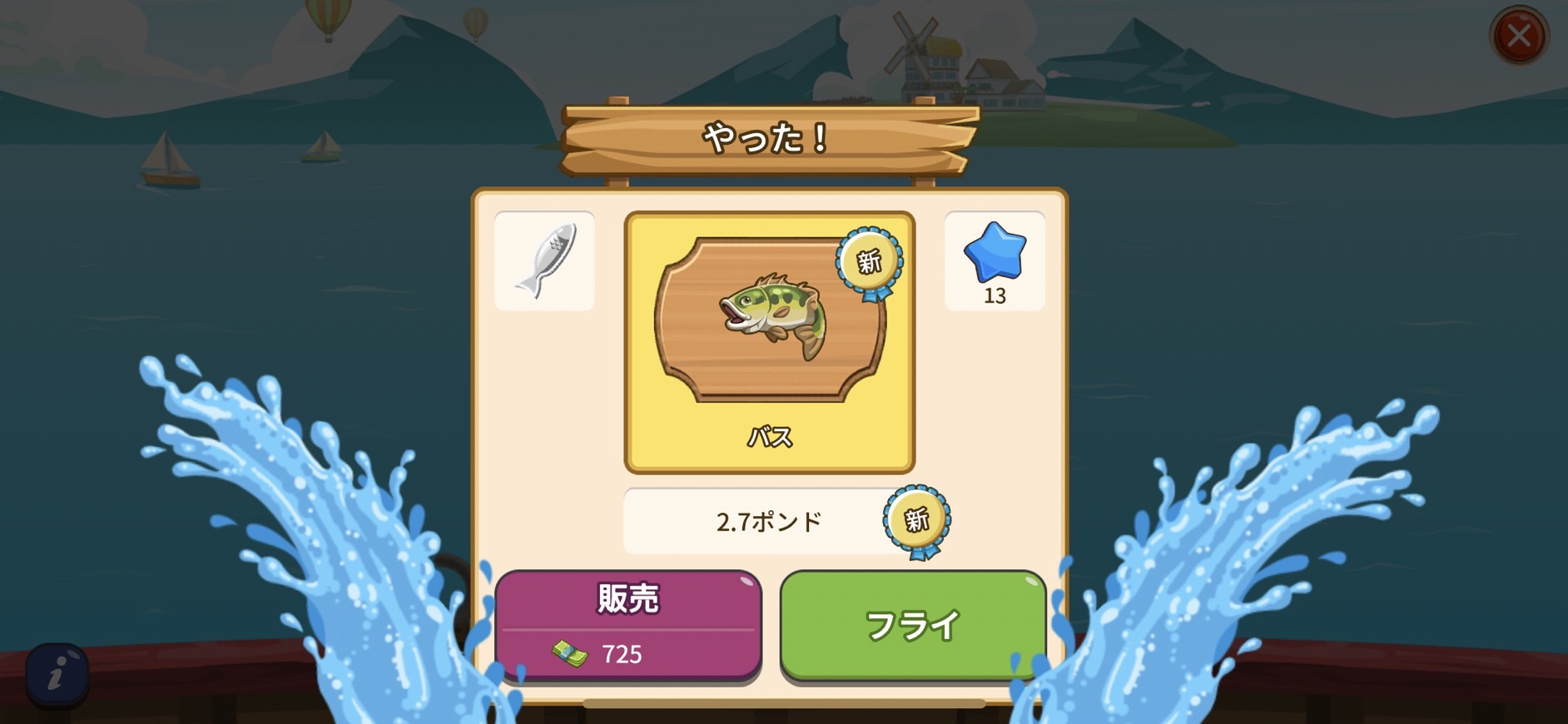
Task: Close the catch result dialog
Action: 1518,36
